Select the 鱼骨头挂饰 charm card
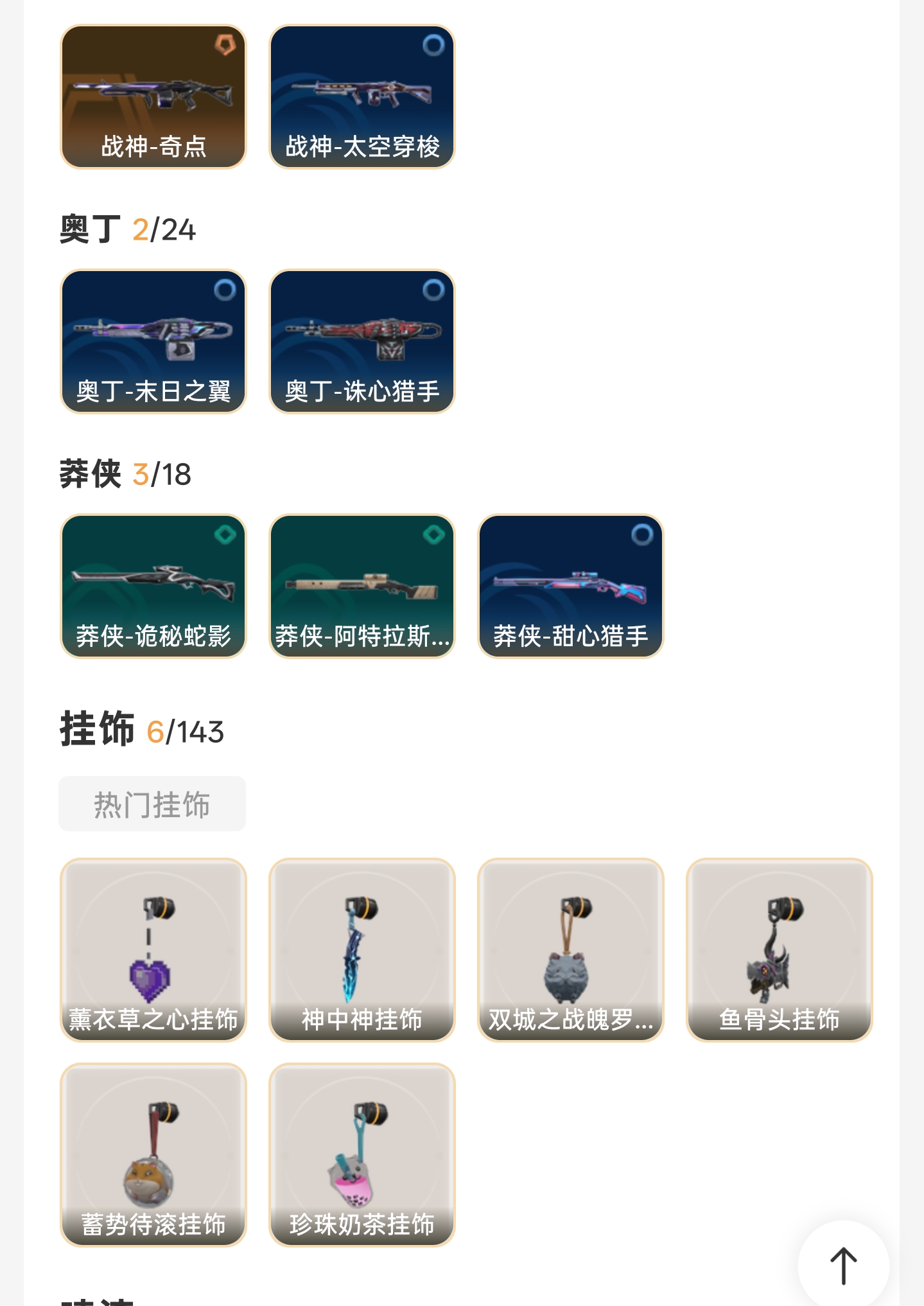Screen dimensions: 924x1306 pyautogui.click(x=780, y=949)
